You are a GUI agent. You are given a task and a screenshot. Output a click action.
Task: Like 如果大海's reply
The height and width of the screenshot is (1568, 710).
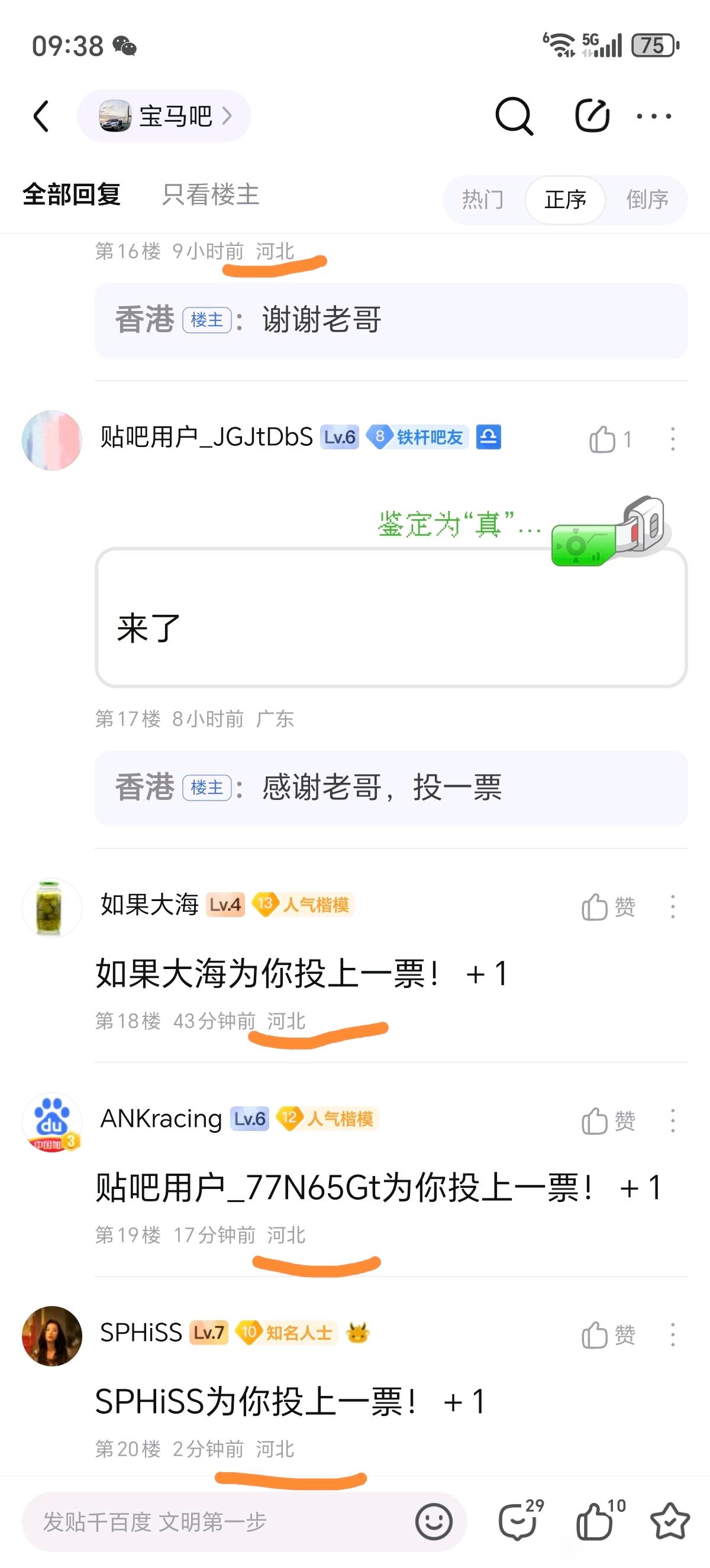click(x=596, y=907)
